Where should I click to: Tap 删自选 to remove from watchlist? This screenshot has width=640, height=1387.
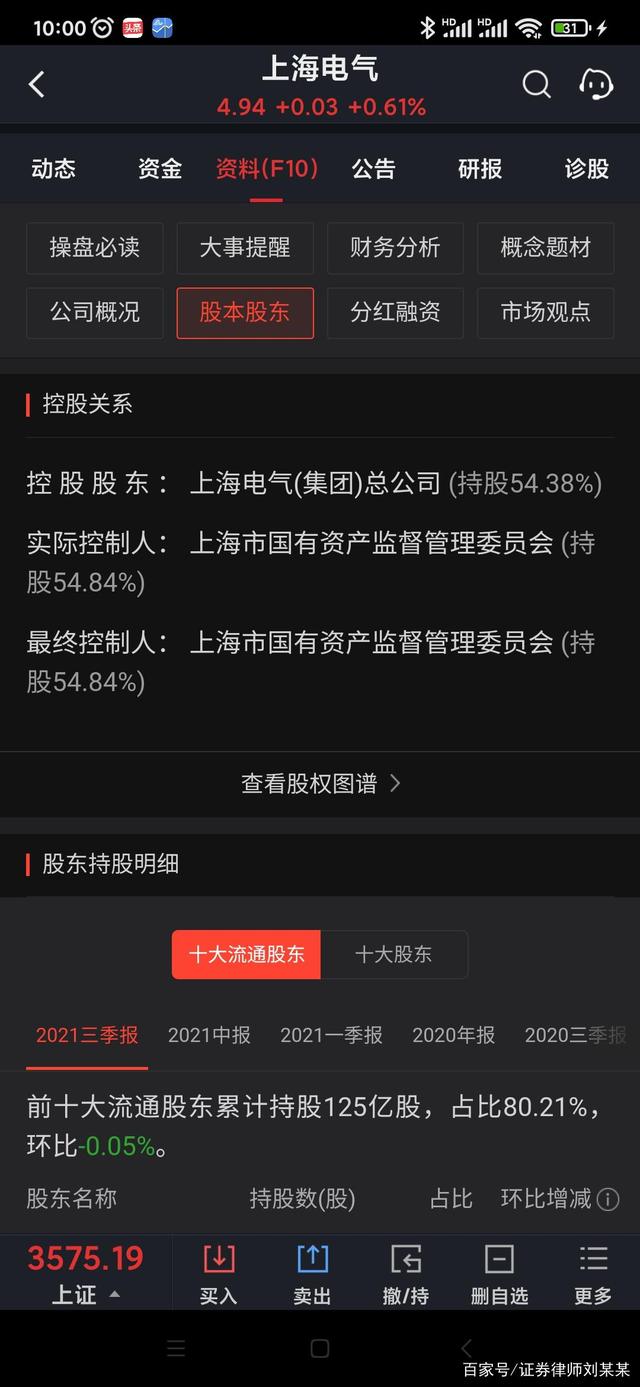[x=499, y=1274]
